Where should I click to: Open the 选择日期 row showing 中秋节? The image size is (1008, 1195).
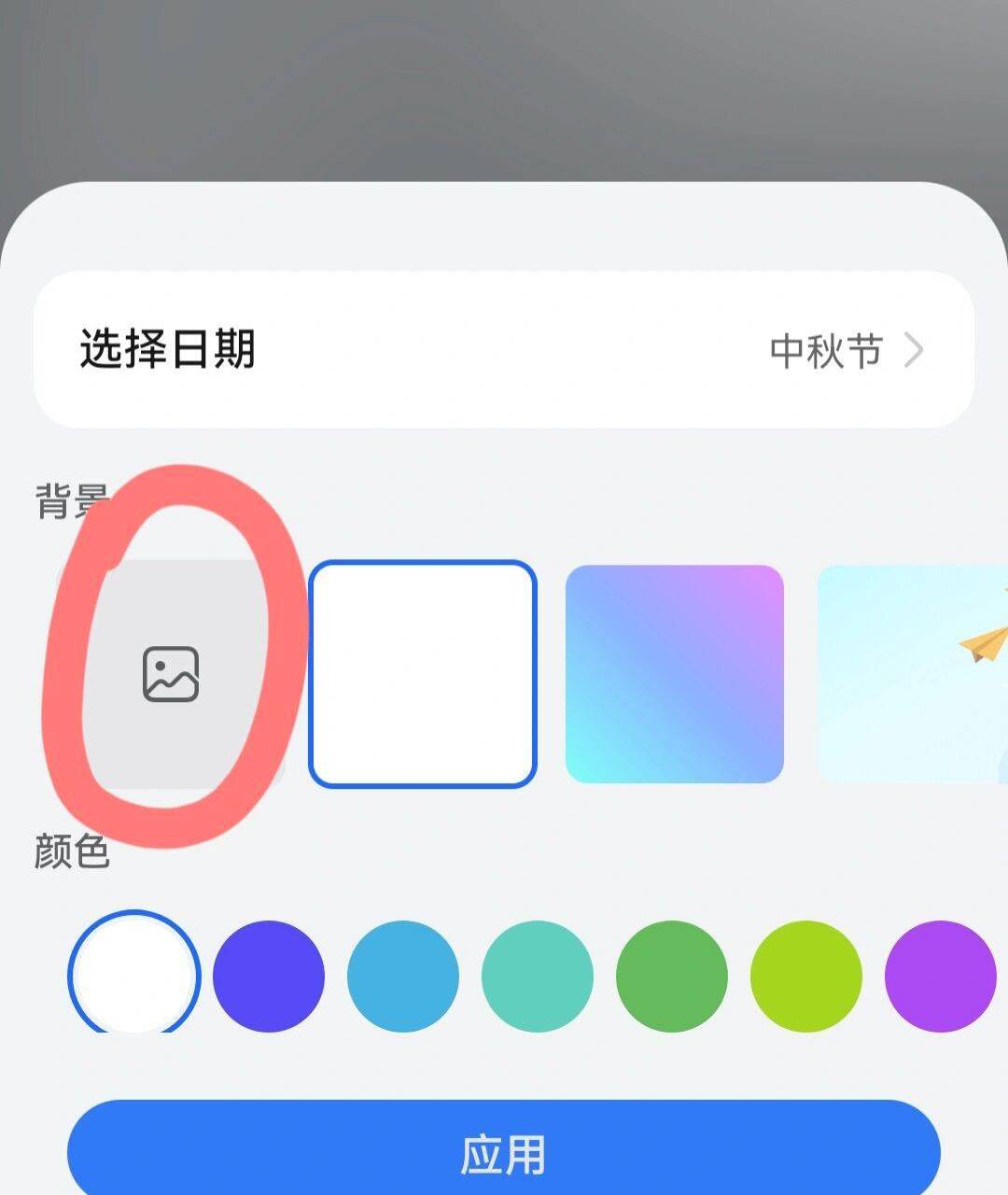[504, 350]
